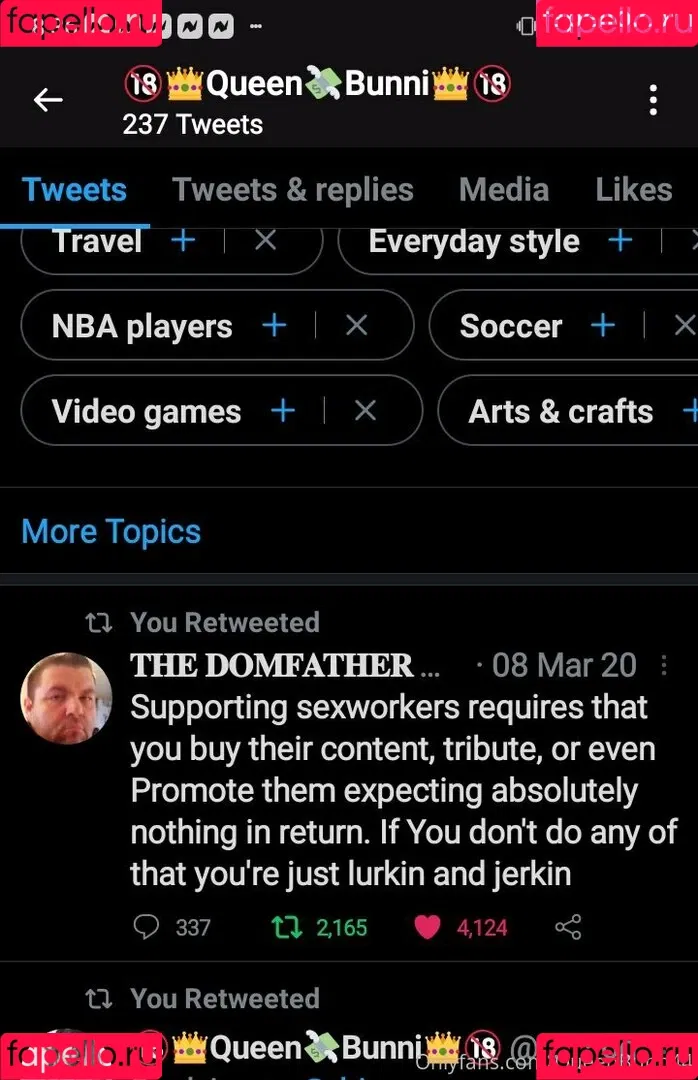
Task: Switch to the Tweets & replies tab
Action: point(293,190)
